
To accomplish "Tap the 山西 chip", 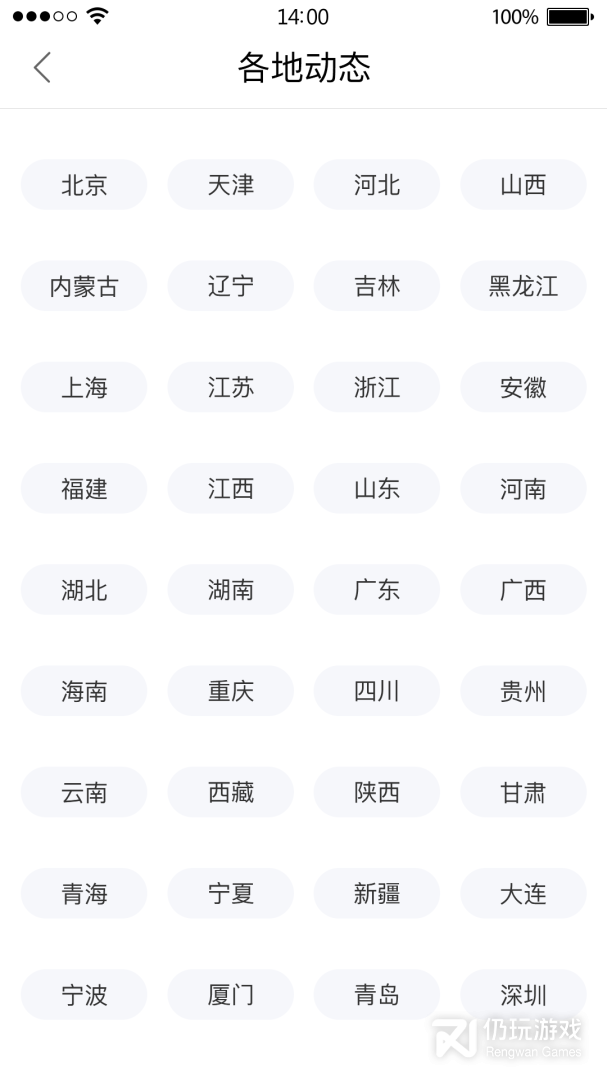I will [524, 185].
